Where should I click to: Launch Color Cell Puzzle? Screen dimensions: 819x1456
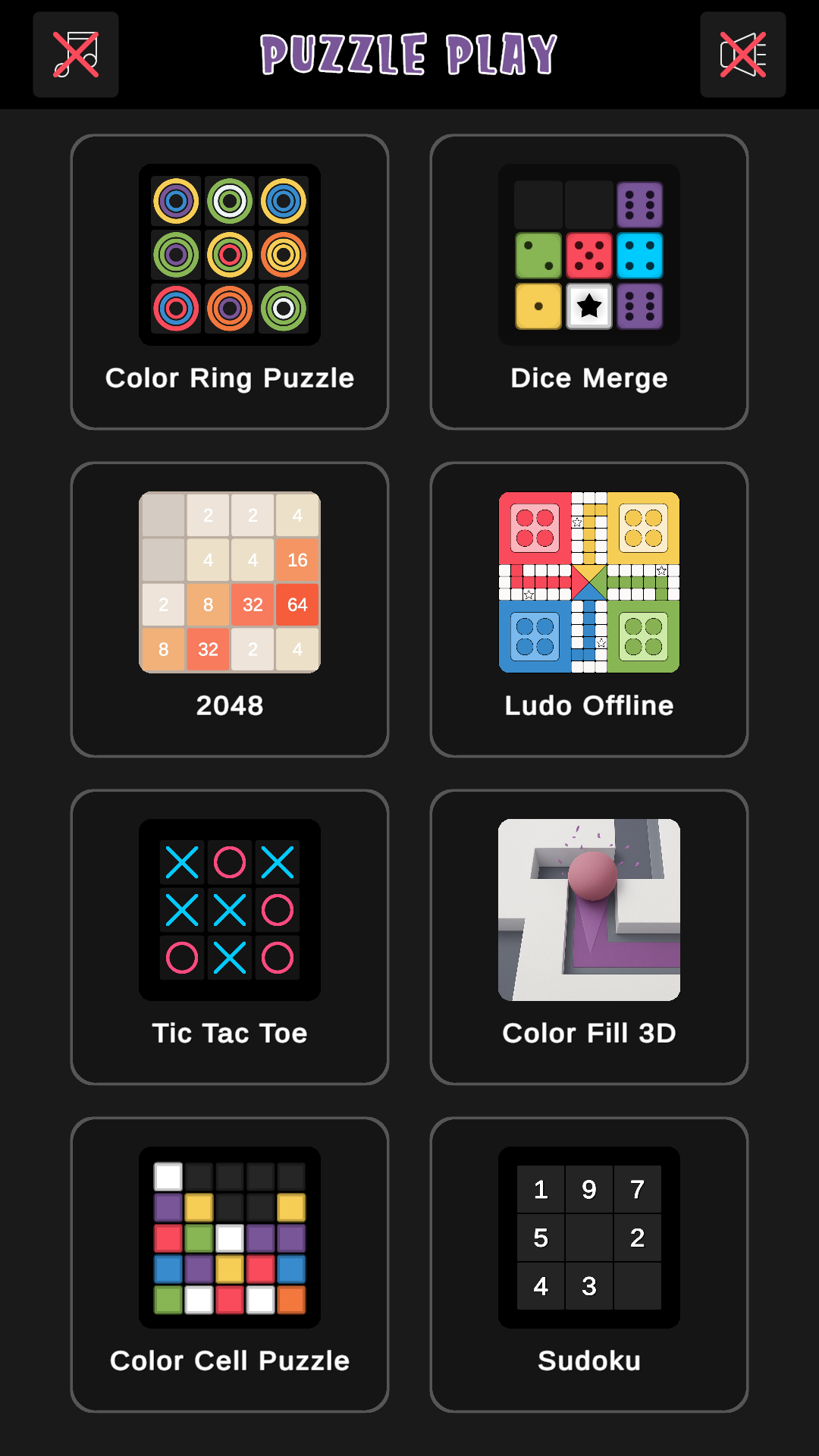(230, 1265)
